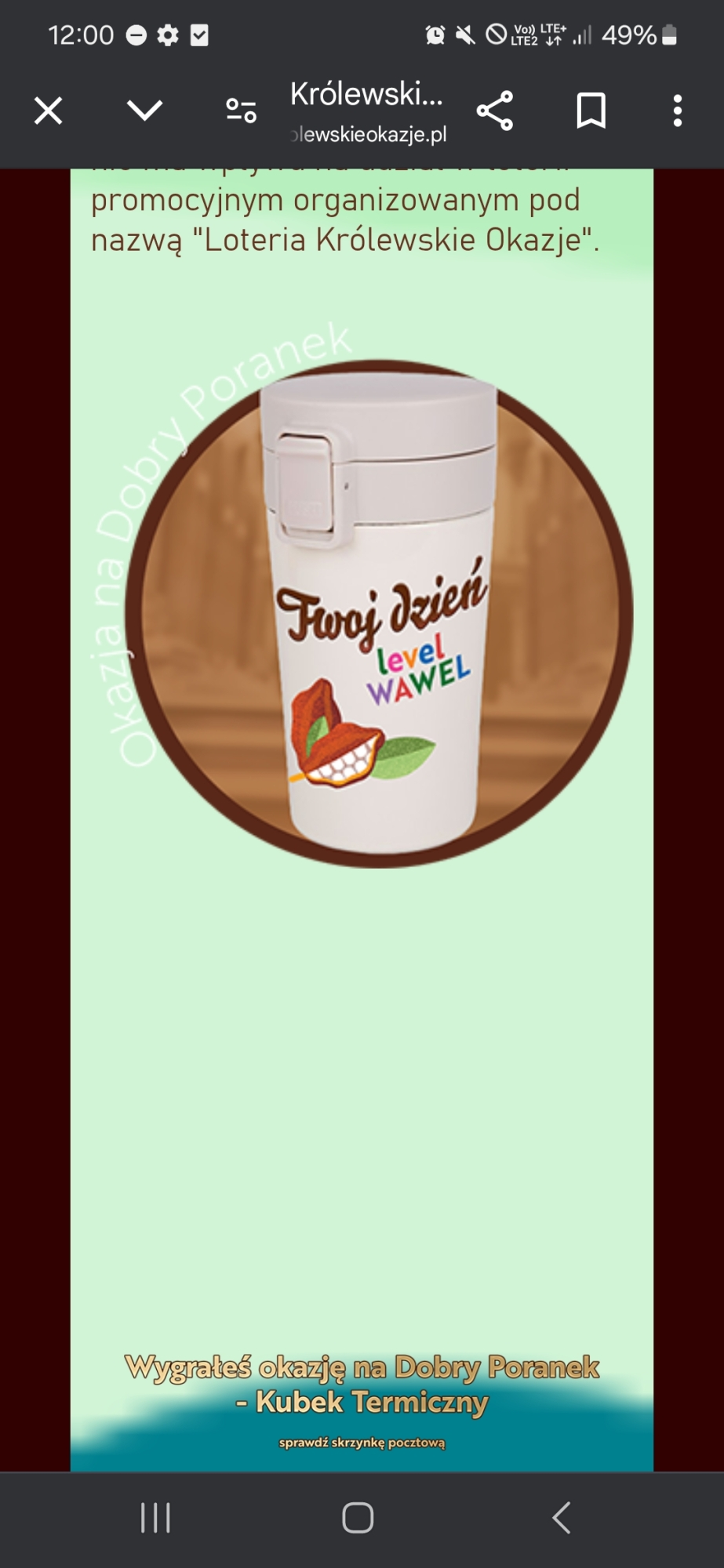Share the Królewskie Okazje page

click(x=495, y=111)
